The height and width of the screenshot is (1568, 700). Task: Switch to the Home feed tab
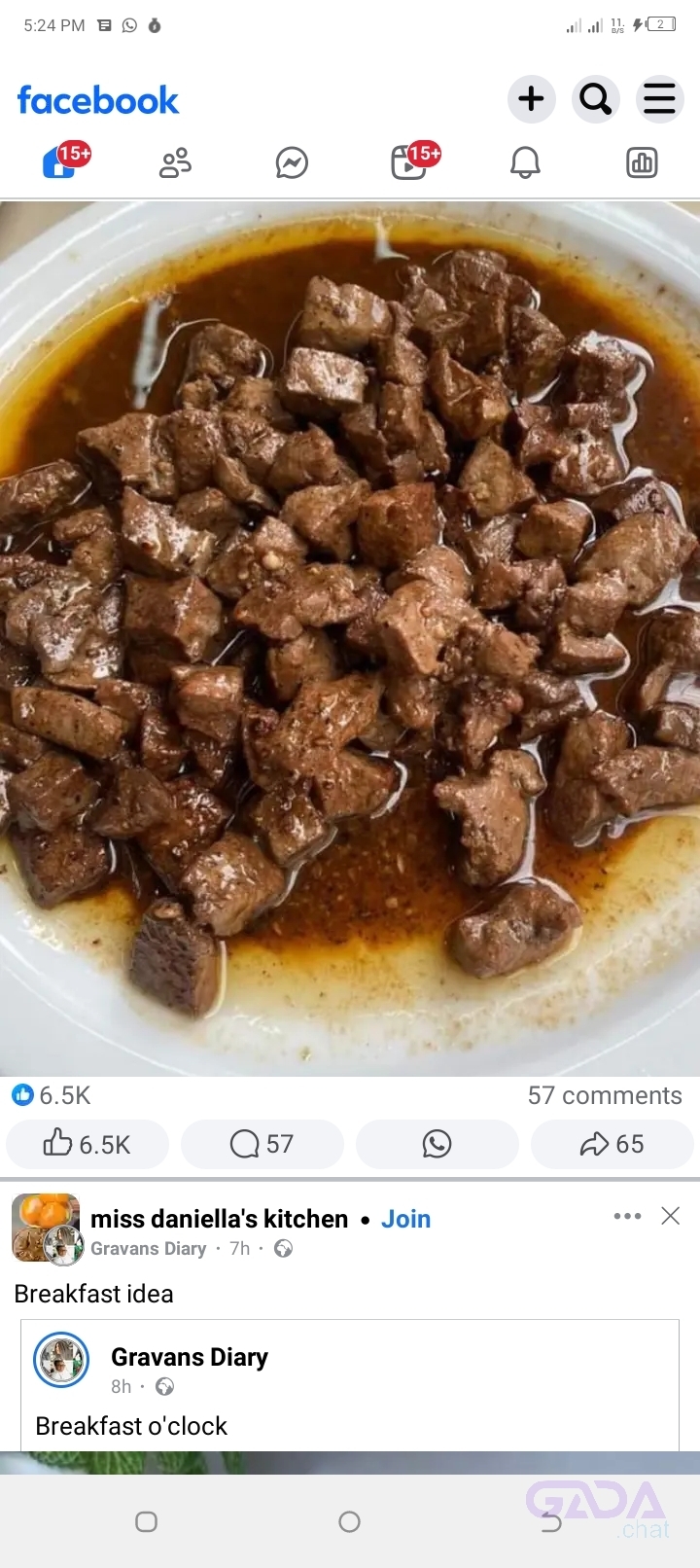(60, 162)
